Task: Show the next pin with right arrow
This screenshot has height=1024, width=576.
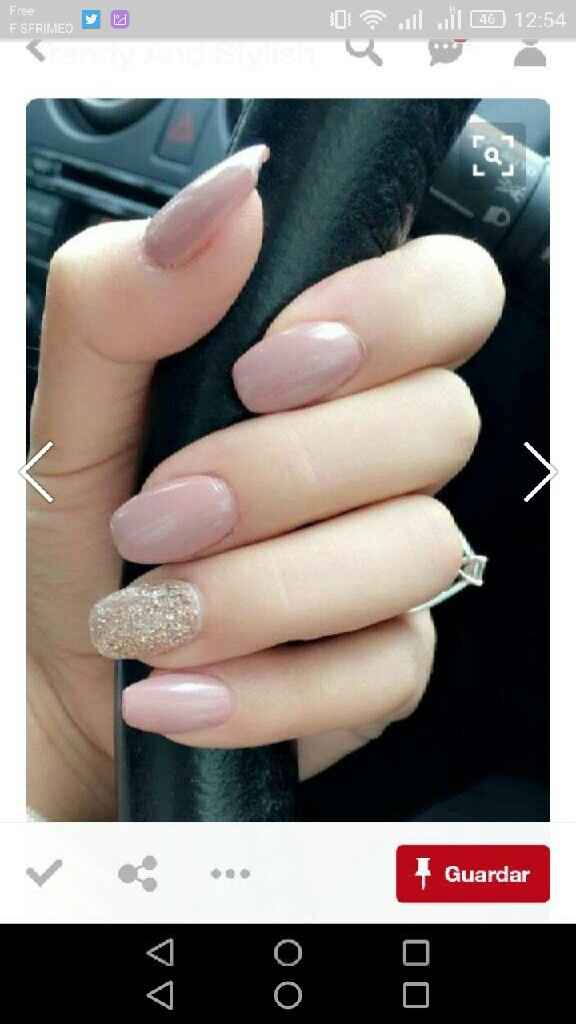Action: coord(539,472)
